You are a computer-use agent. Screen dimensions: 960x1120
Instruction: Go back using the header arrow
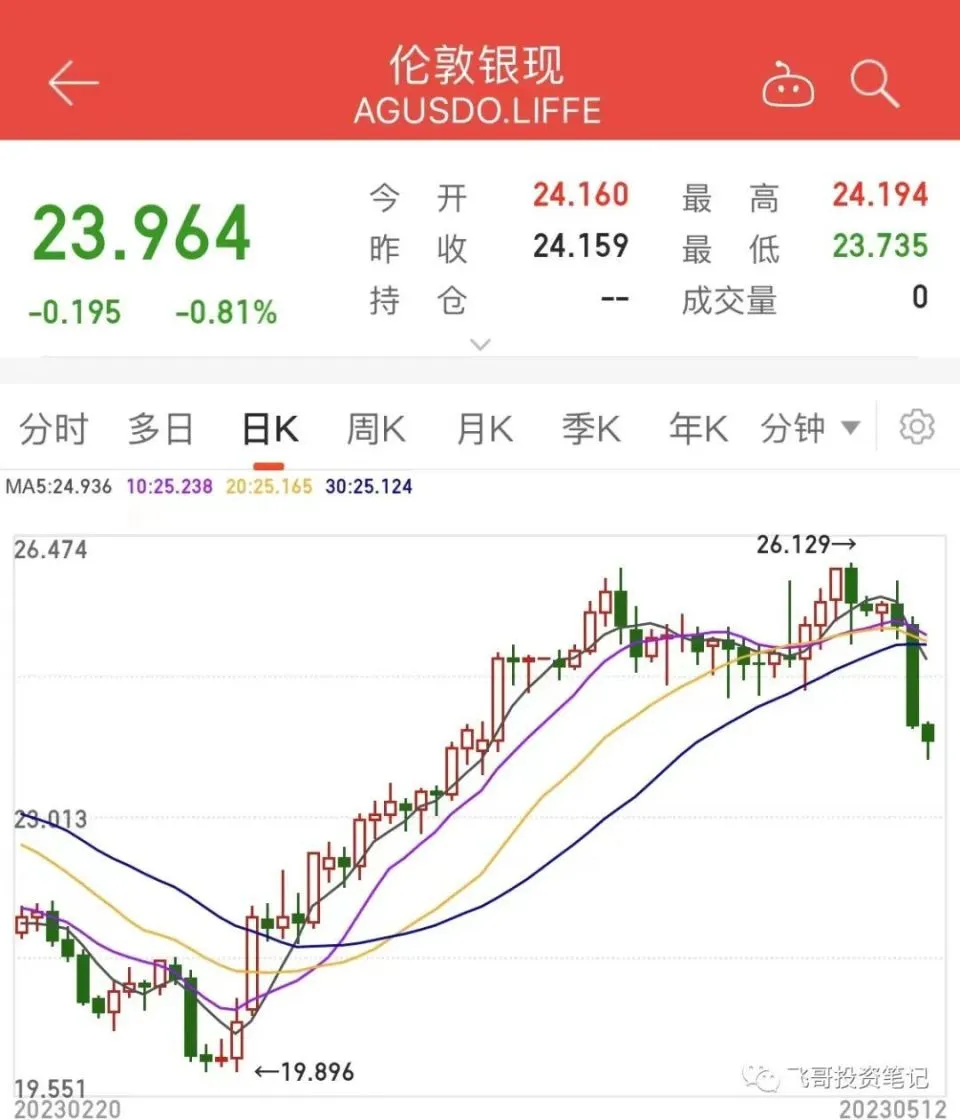coord(73,84)
